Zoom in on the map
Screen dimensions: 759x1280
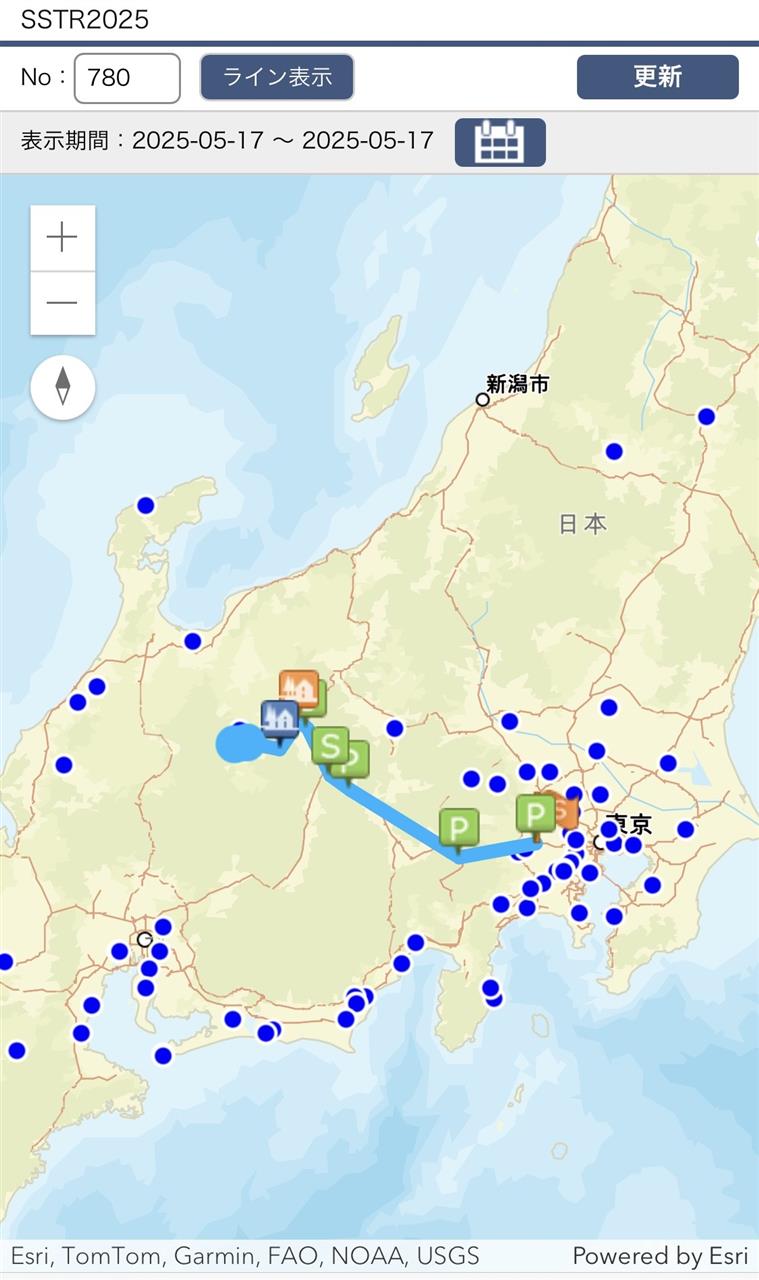click(63, 238)
